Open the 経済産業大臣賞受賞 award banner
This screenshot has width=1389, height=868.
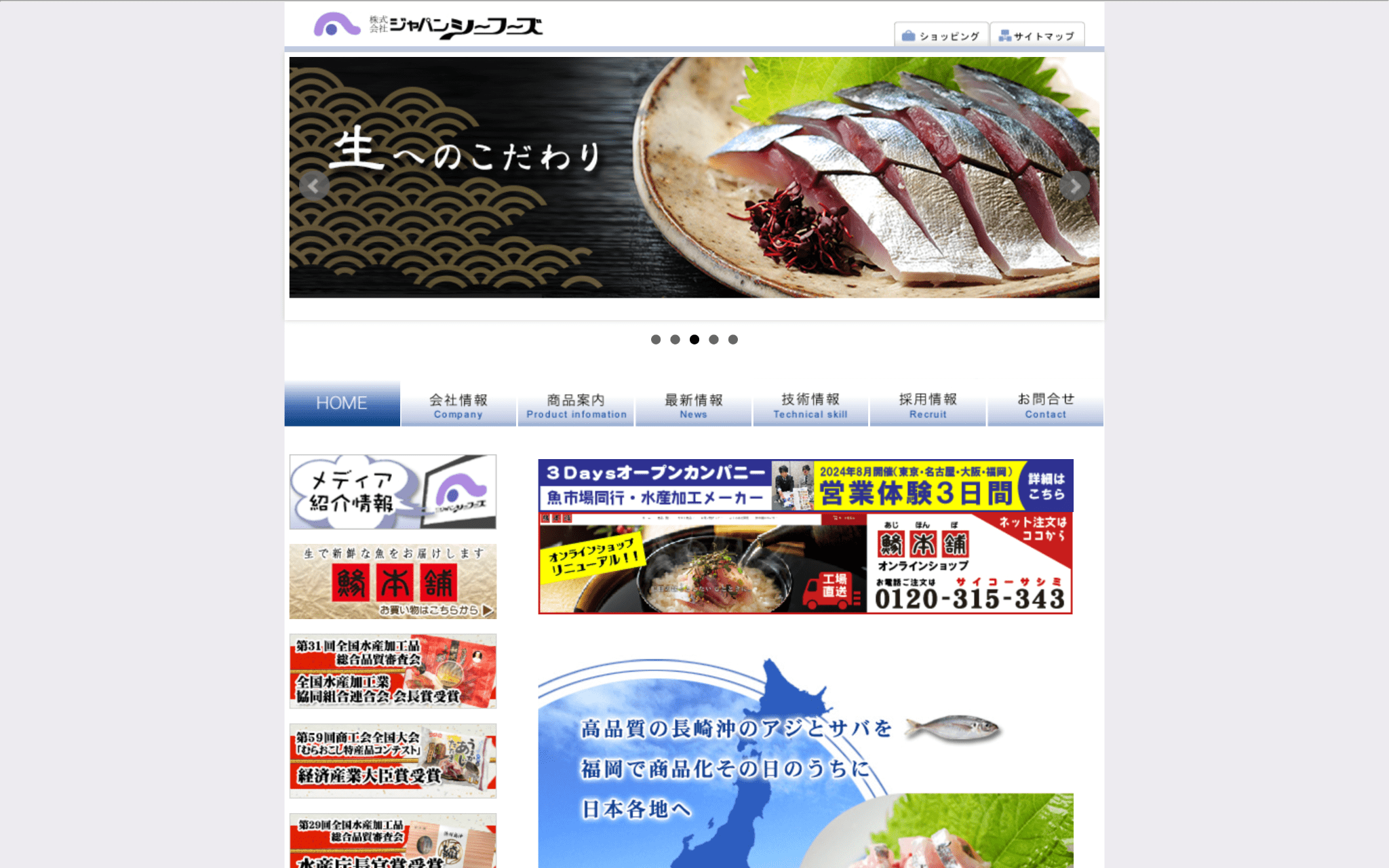tap(393, 760)
